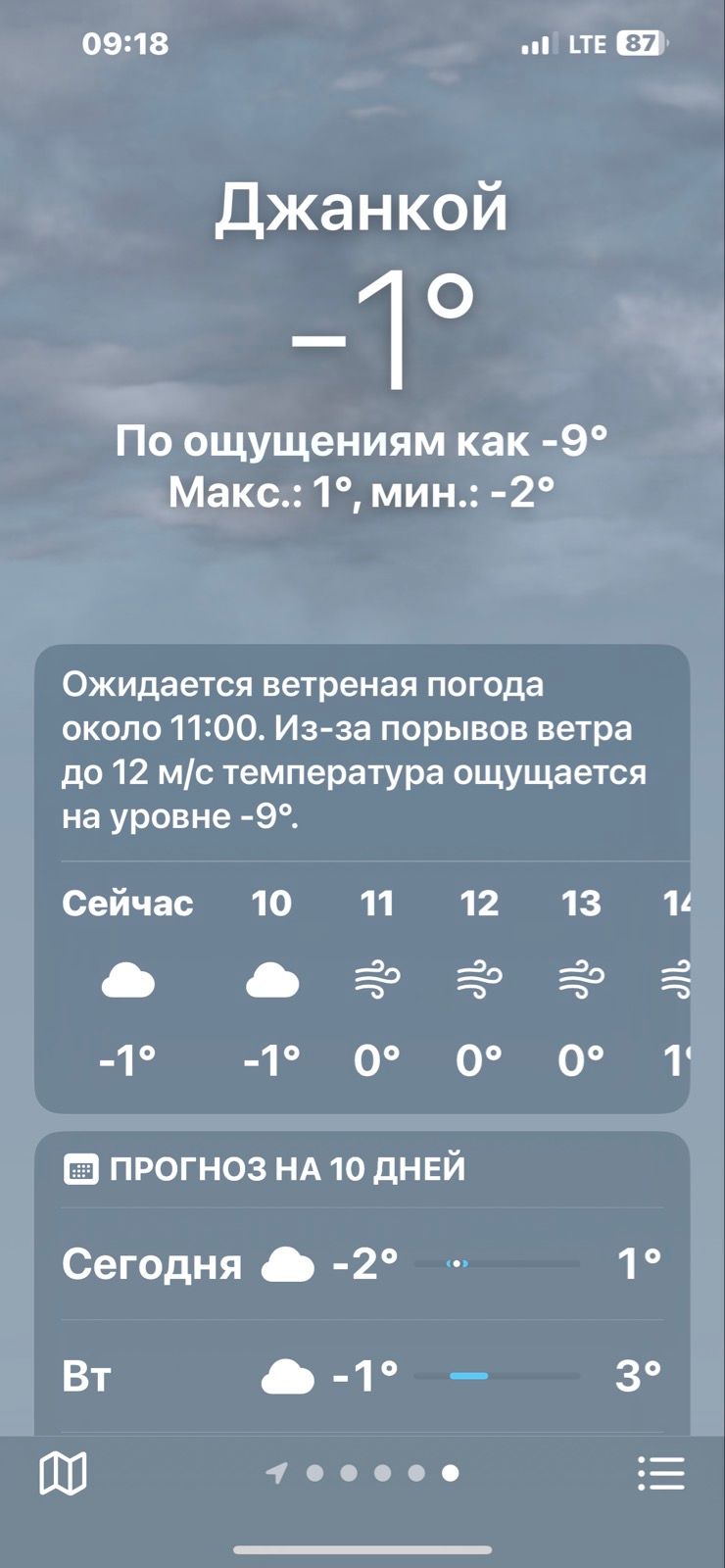Open the weather map
This screenshot has width=725, height=1568.
point(63,1472)
